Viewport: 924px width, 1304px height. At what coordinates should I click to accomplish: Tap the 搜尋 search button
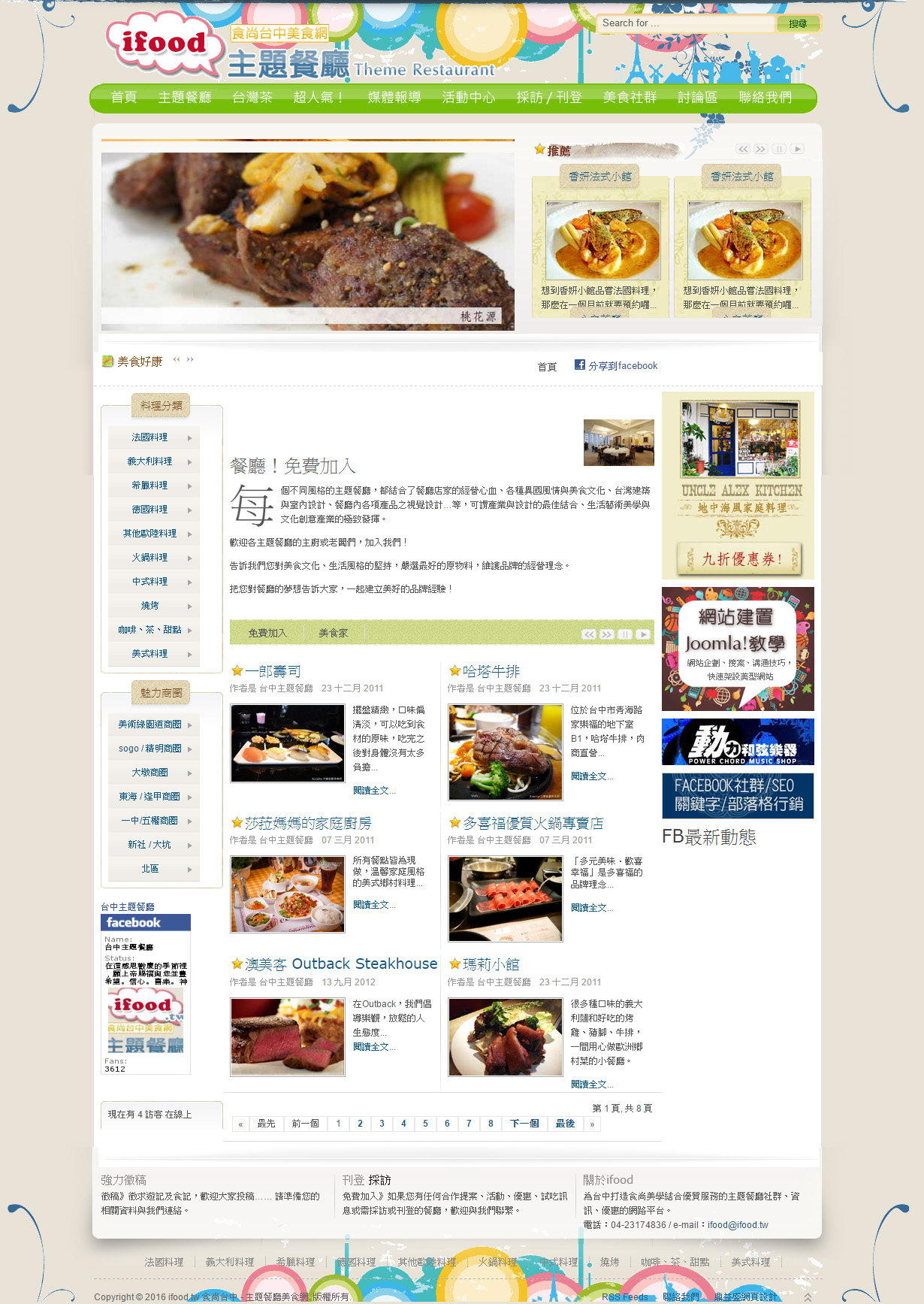click(x=797, y=24)
